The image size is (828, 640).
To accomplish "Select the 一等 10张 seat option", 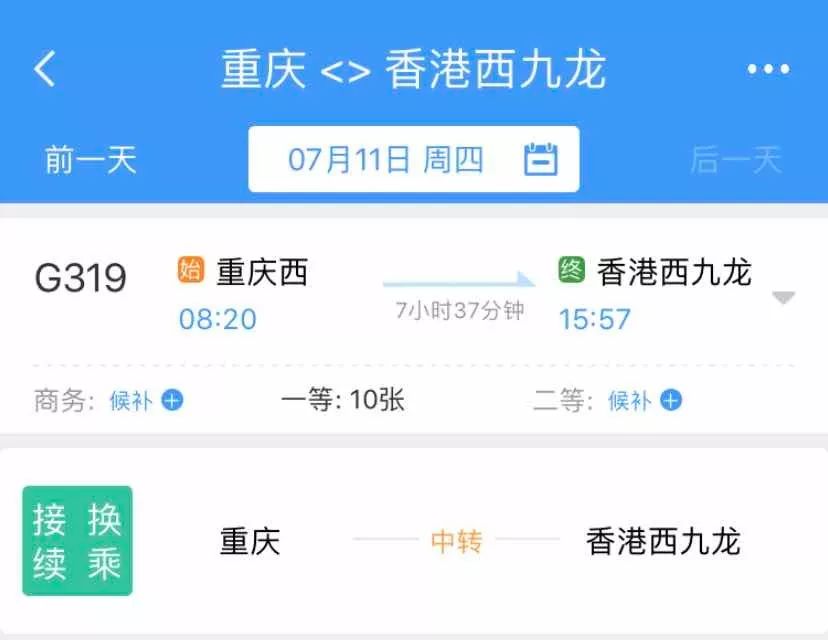I will point(343,401).
